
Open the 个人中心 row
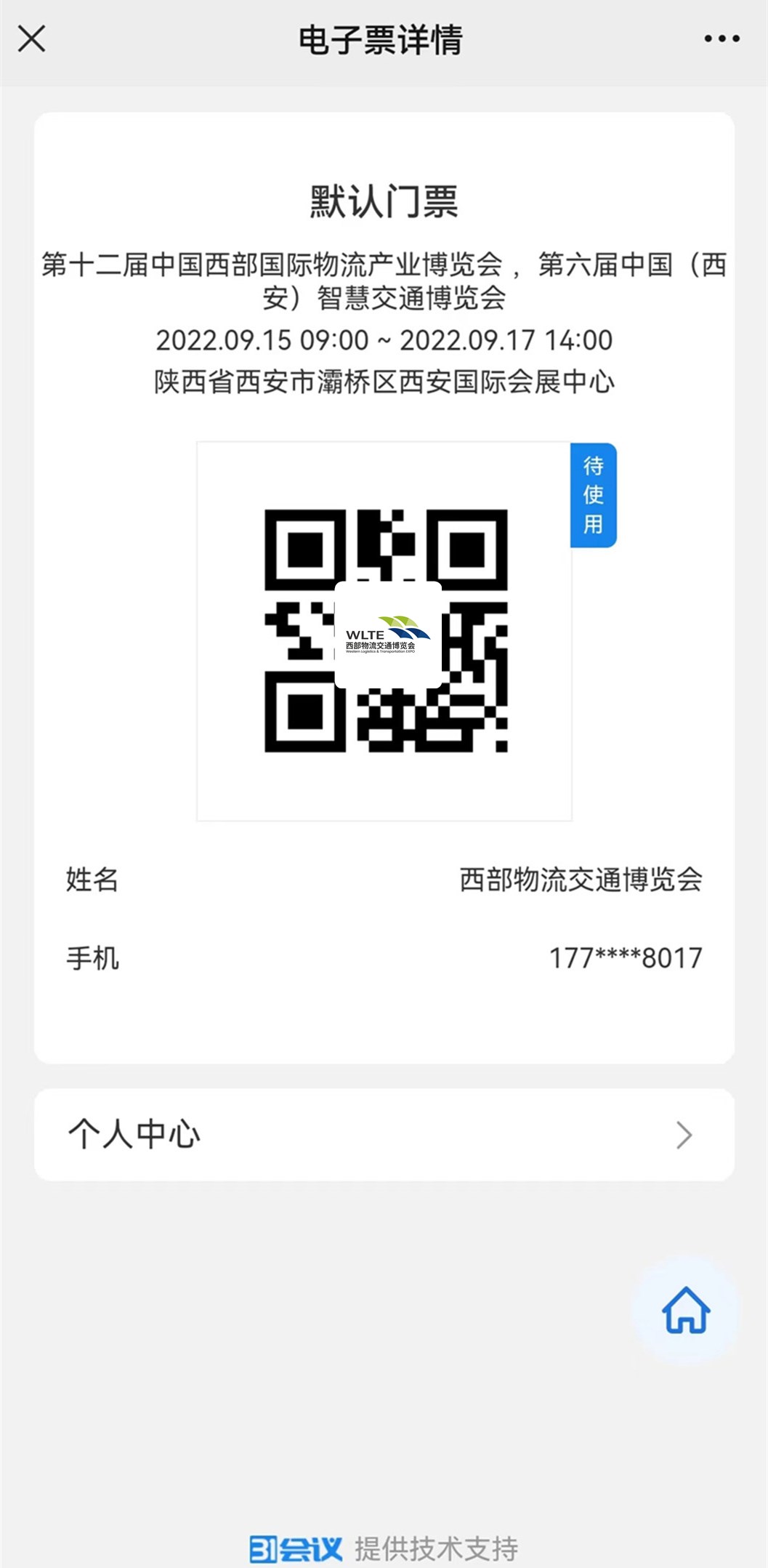coord(384,1134)
